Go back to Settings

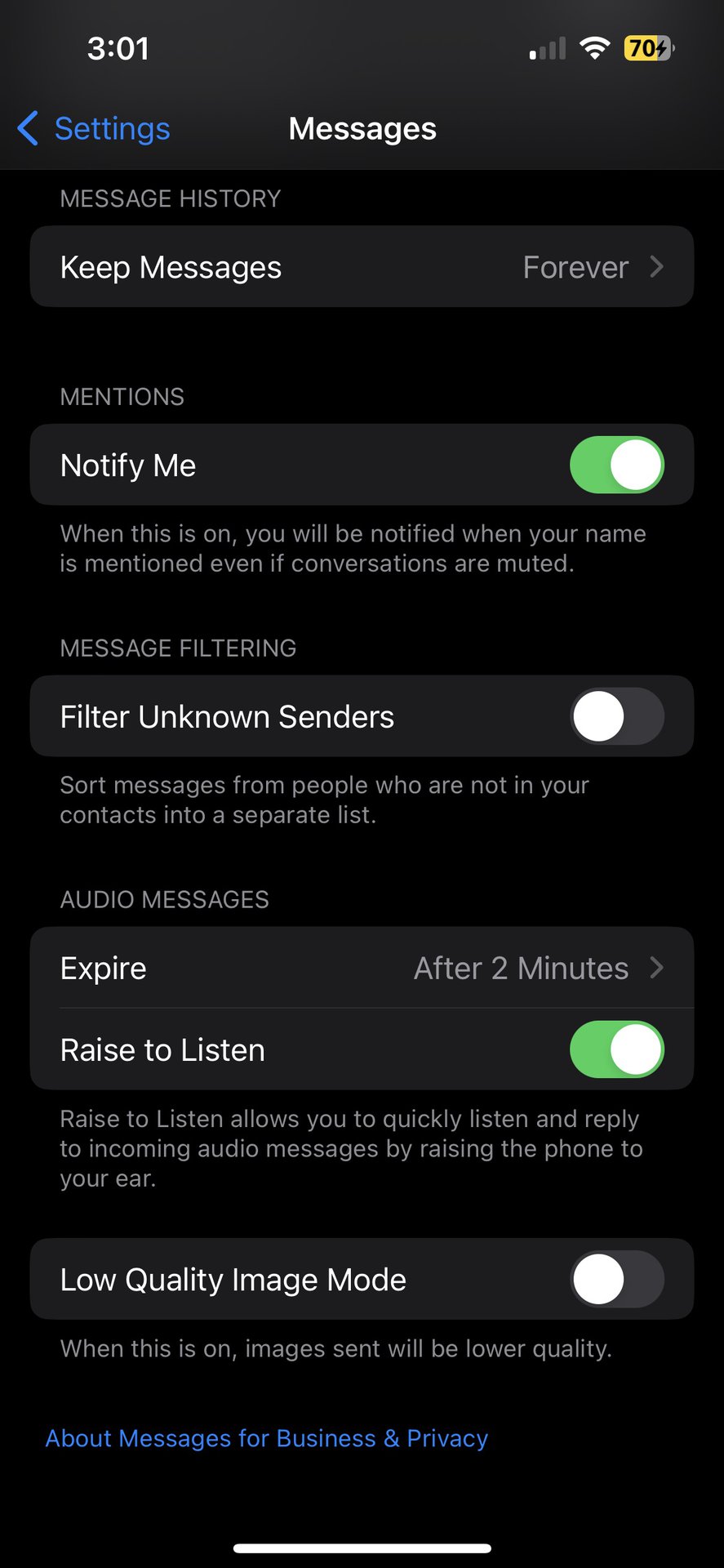[94, 128]
